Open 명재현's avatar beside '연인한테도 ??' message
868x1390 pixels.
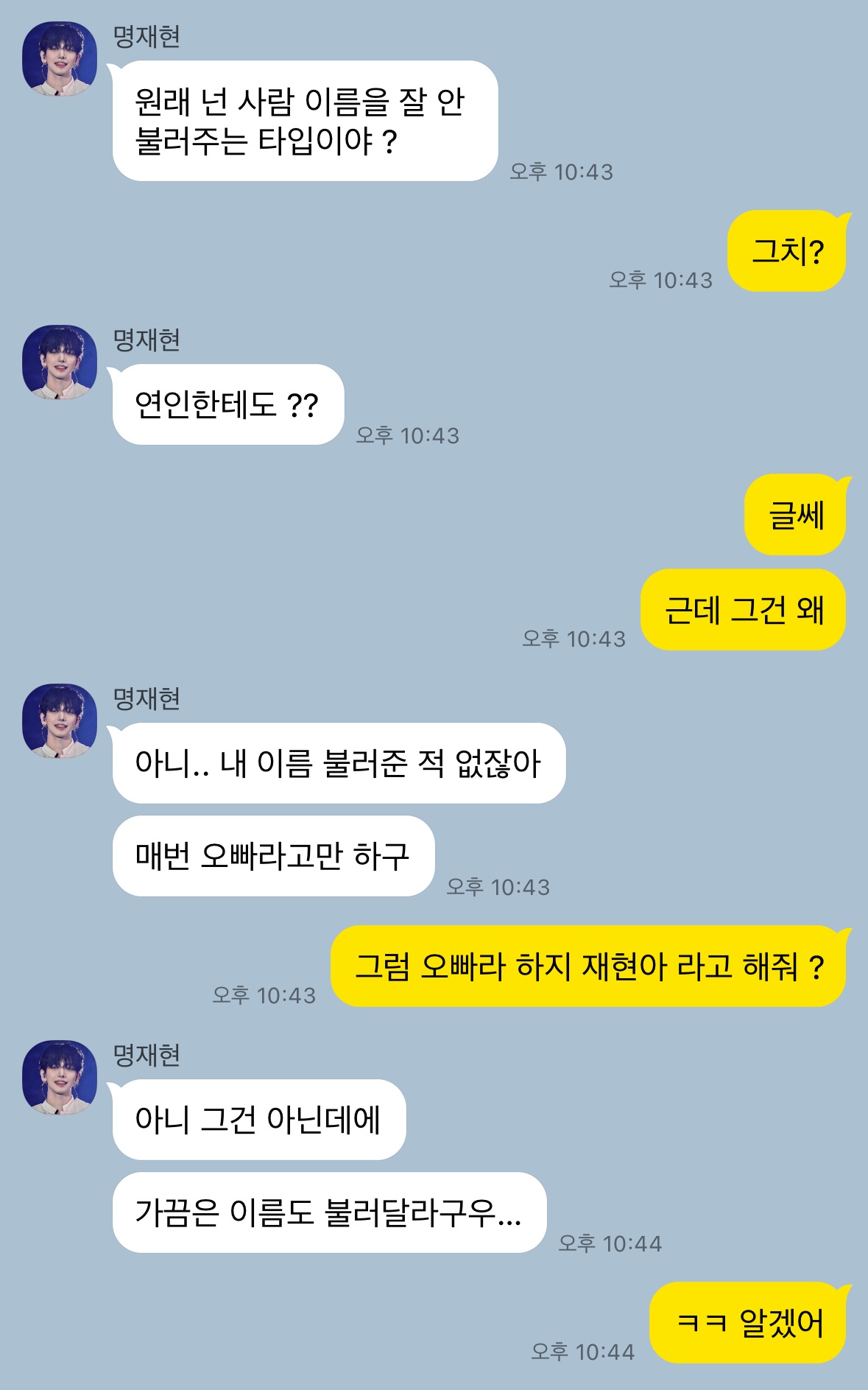point(60,362)
